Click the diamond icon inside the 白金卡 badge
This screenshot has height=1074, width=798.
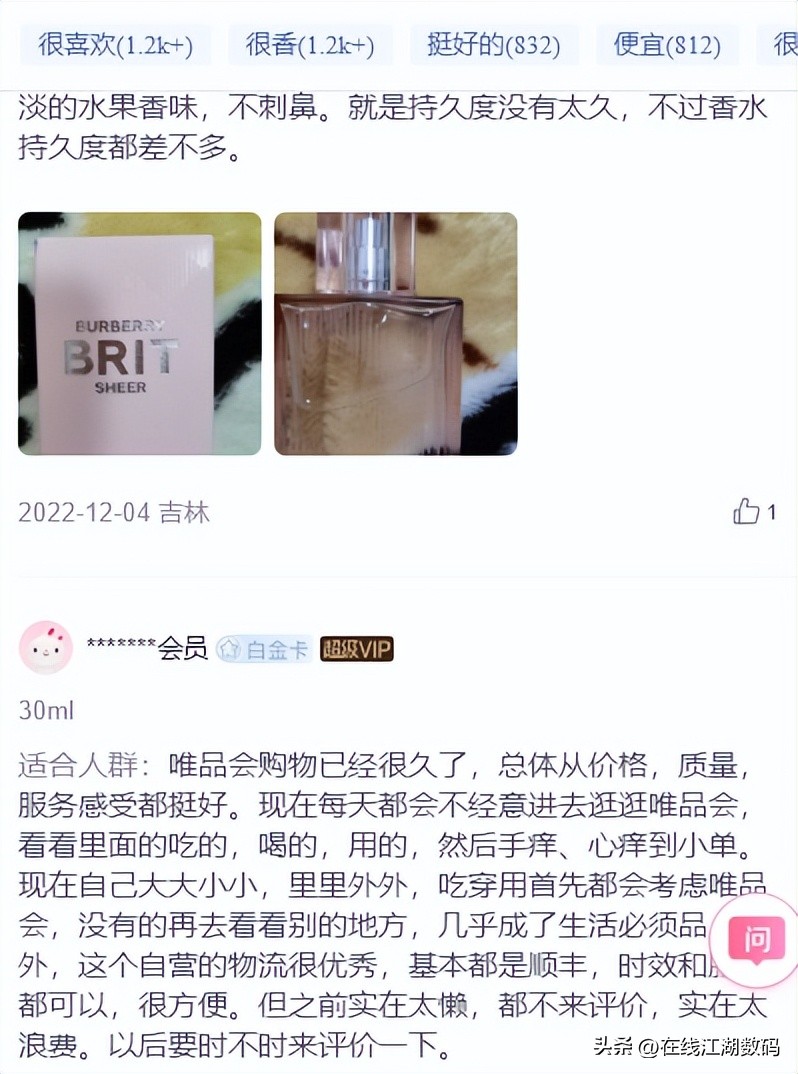(x=229, y=649)
